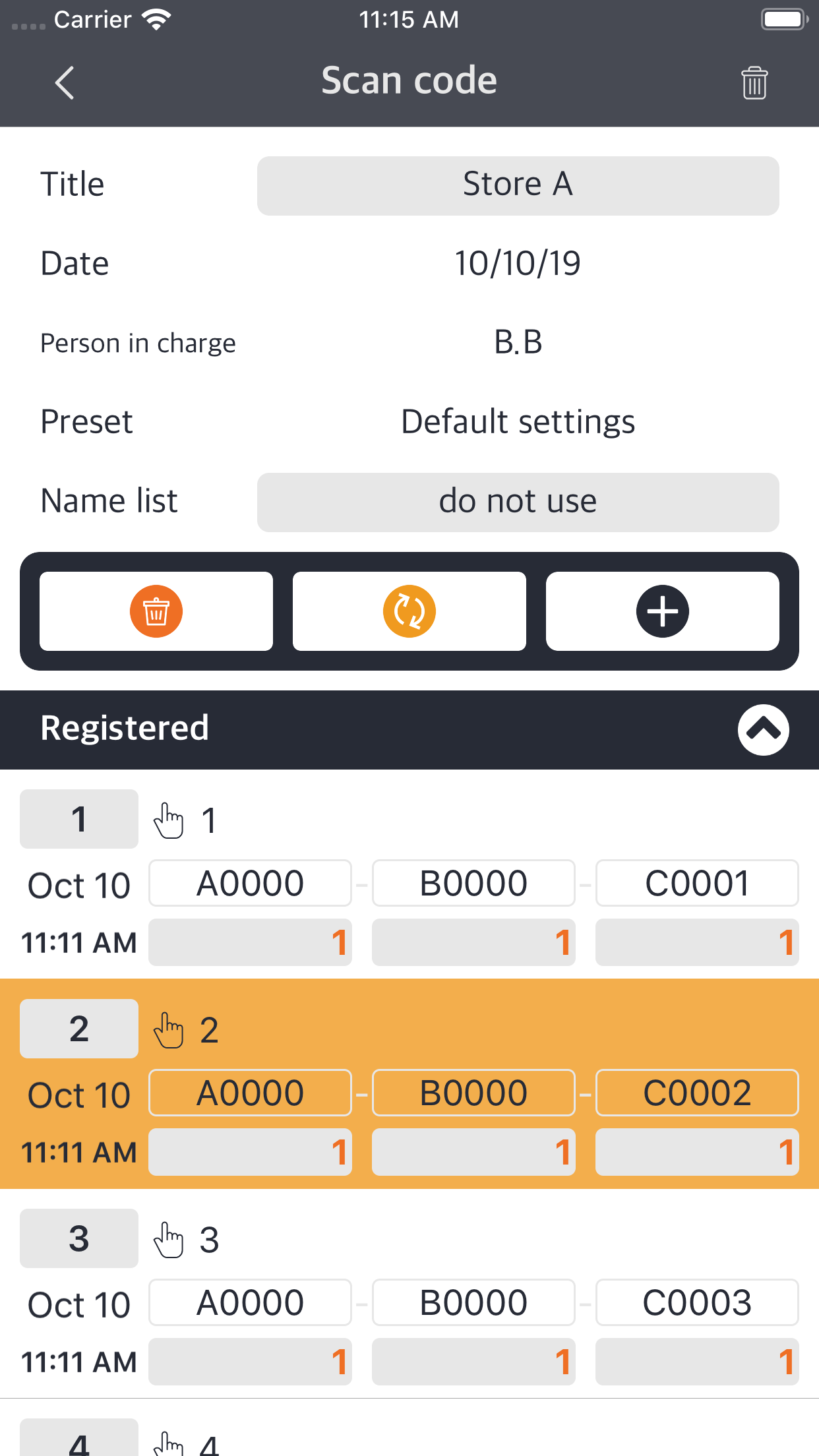The width and height of the screenshot is (819, 1456).
Task: Tap the Date showing 10/10/19
Action: click(x=518, y=263)
